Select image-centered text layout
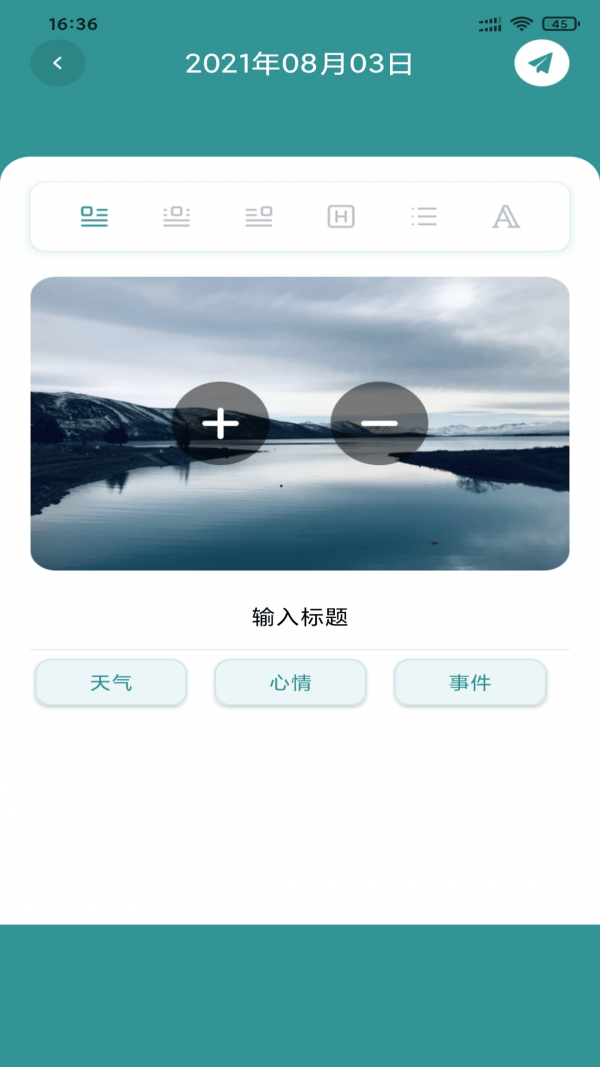Viewport: 600px width, 1067px height. coord(176,216)
